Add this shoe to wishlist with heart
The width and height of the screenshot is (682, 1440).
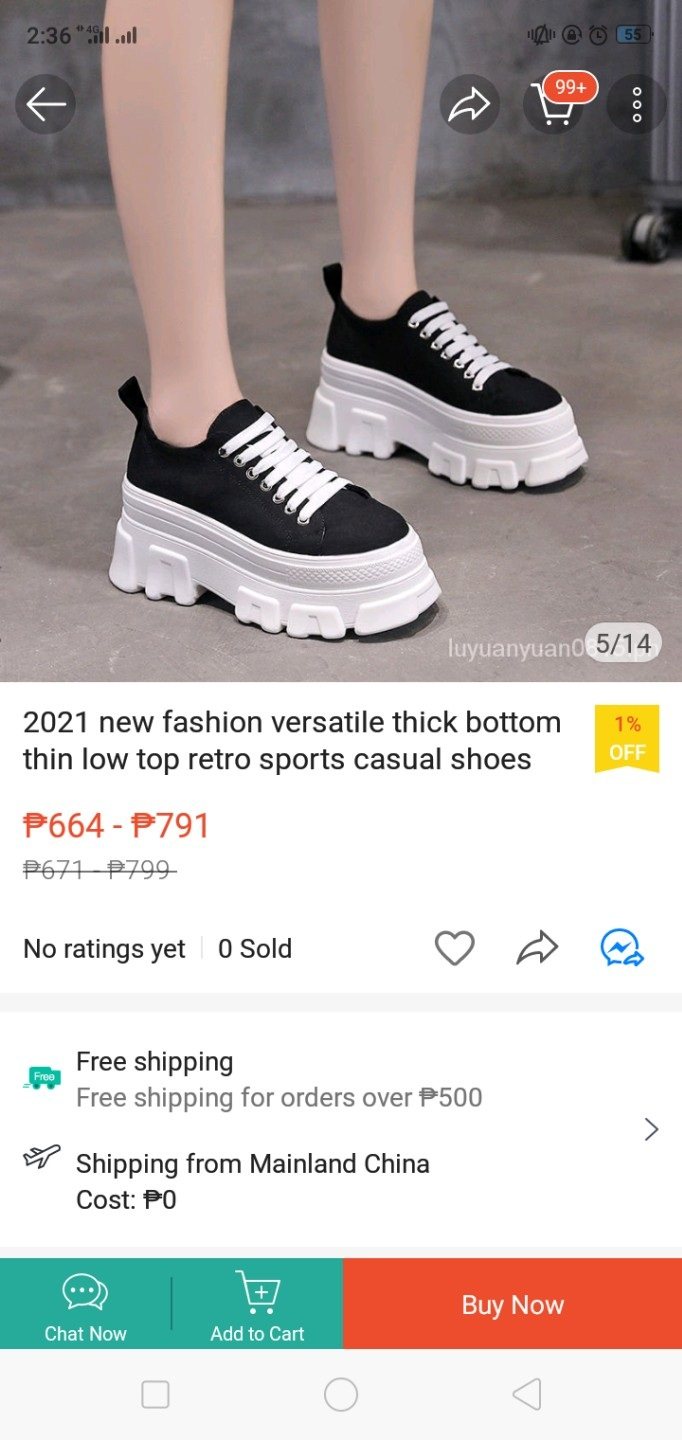454,948
